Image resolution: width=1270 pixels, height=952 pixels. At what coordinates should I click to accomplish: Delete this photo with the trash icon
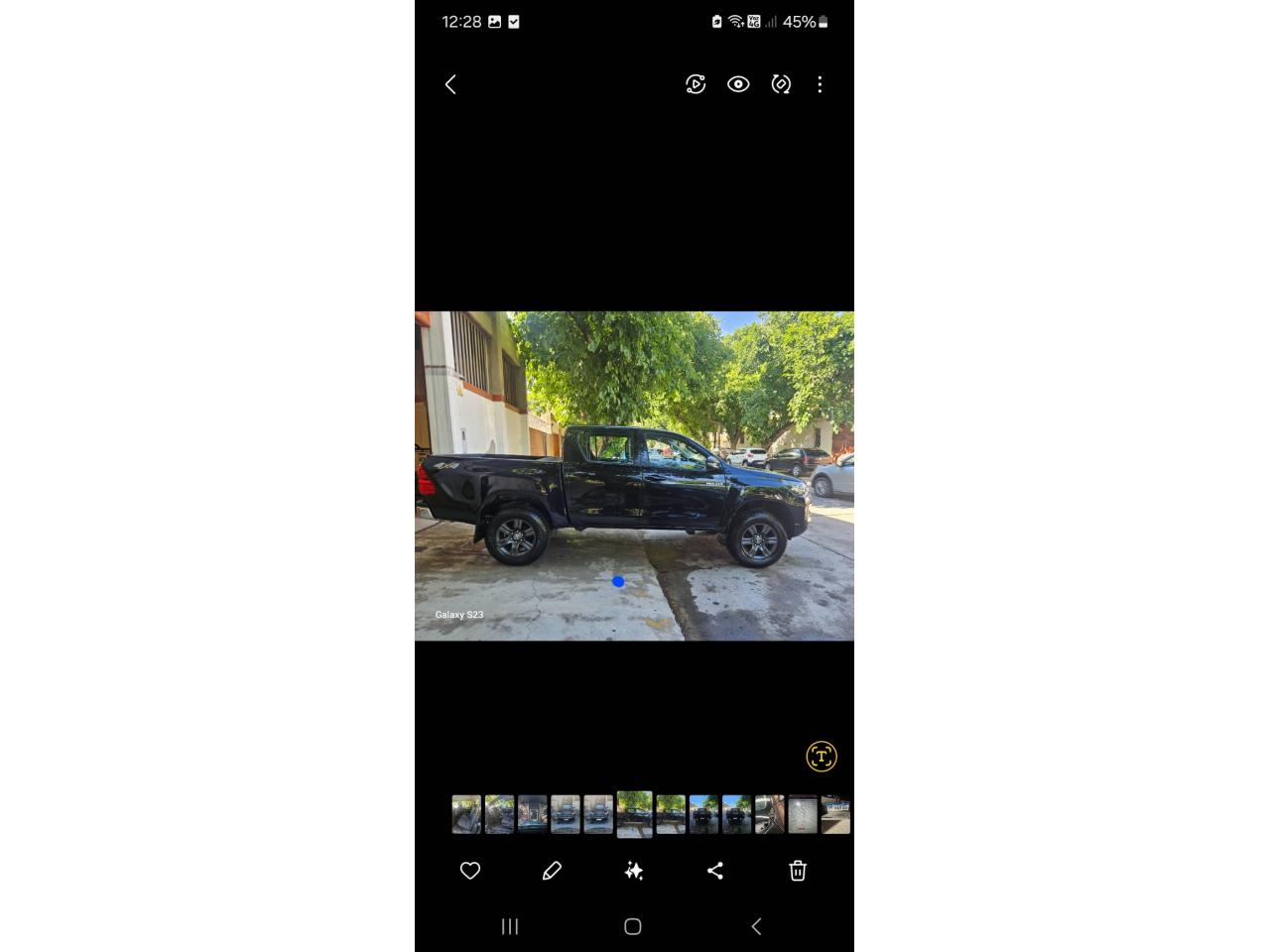pos(798,871)
